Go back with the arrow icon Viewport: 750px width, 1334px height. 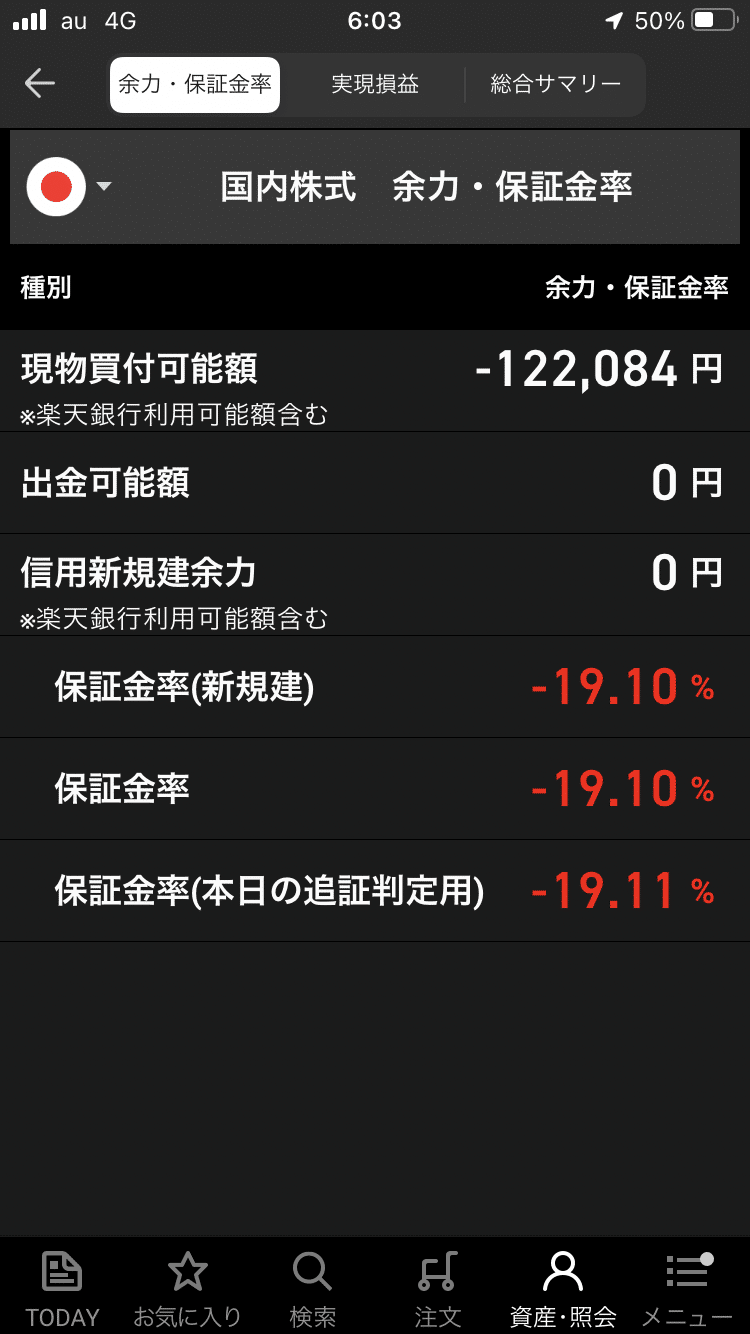coord(40,84)
